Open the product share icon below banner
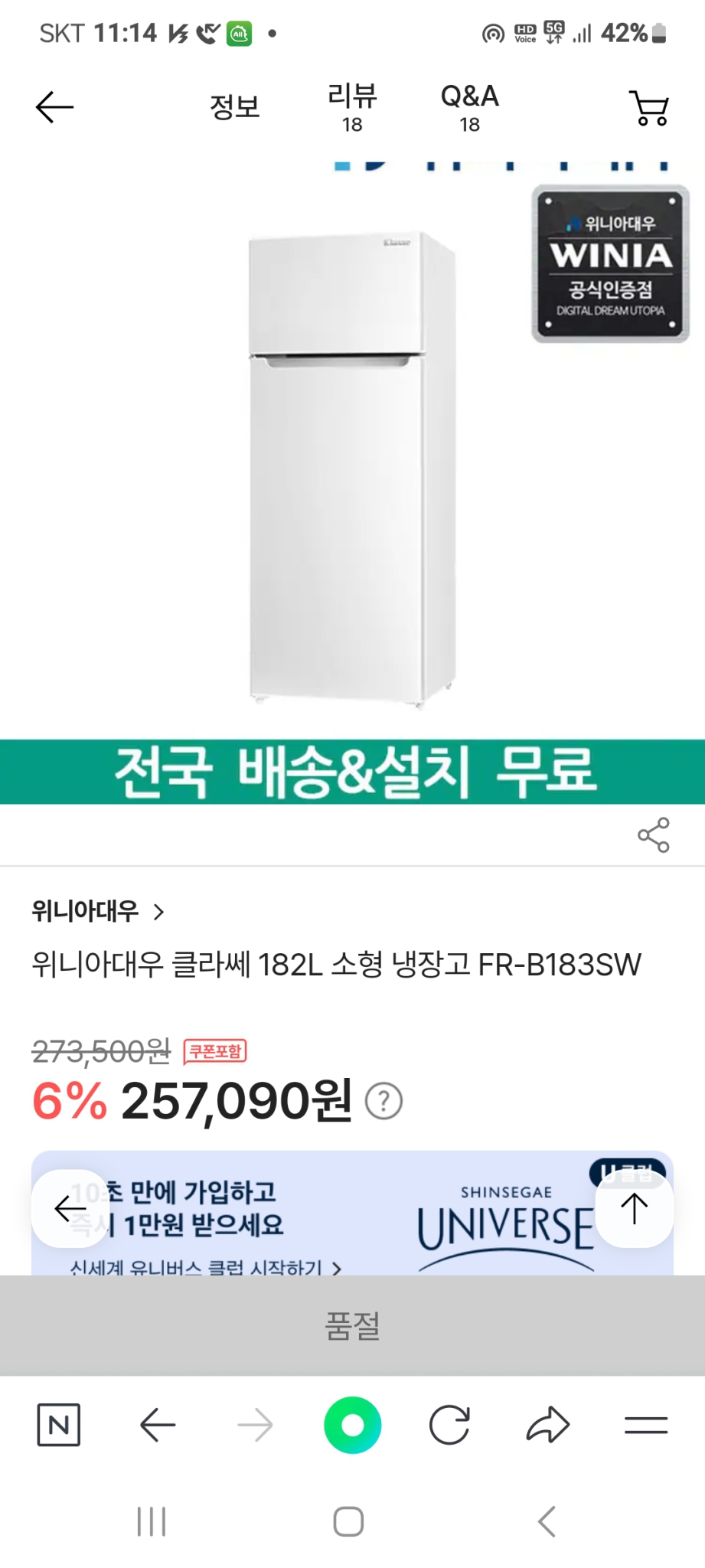 pyautogui.click(x=653, y=836)
